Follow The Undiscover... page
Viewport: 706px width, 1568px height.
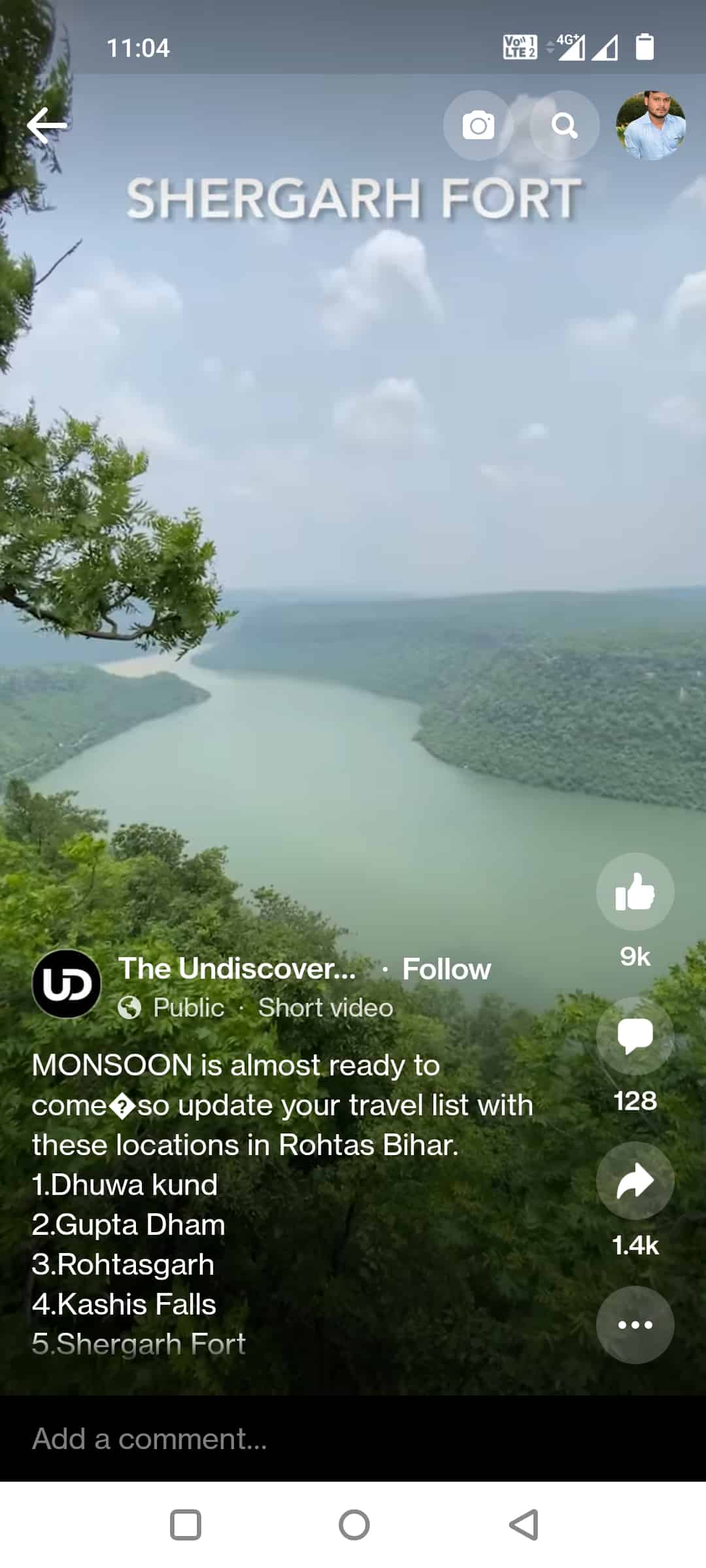click(x=446, y=969)
